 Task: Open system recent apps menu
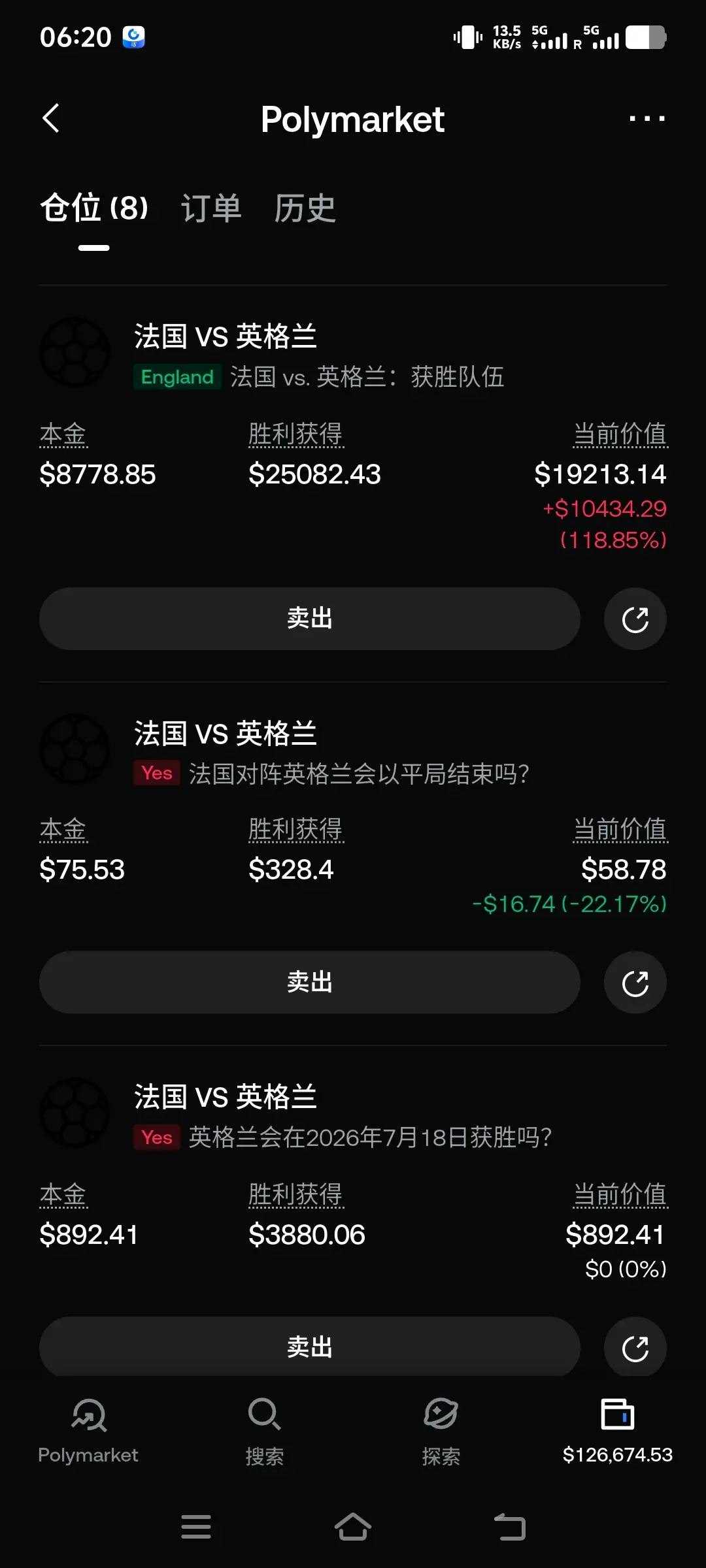[x=196, y=1527]
